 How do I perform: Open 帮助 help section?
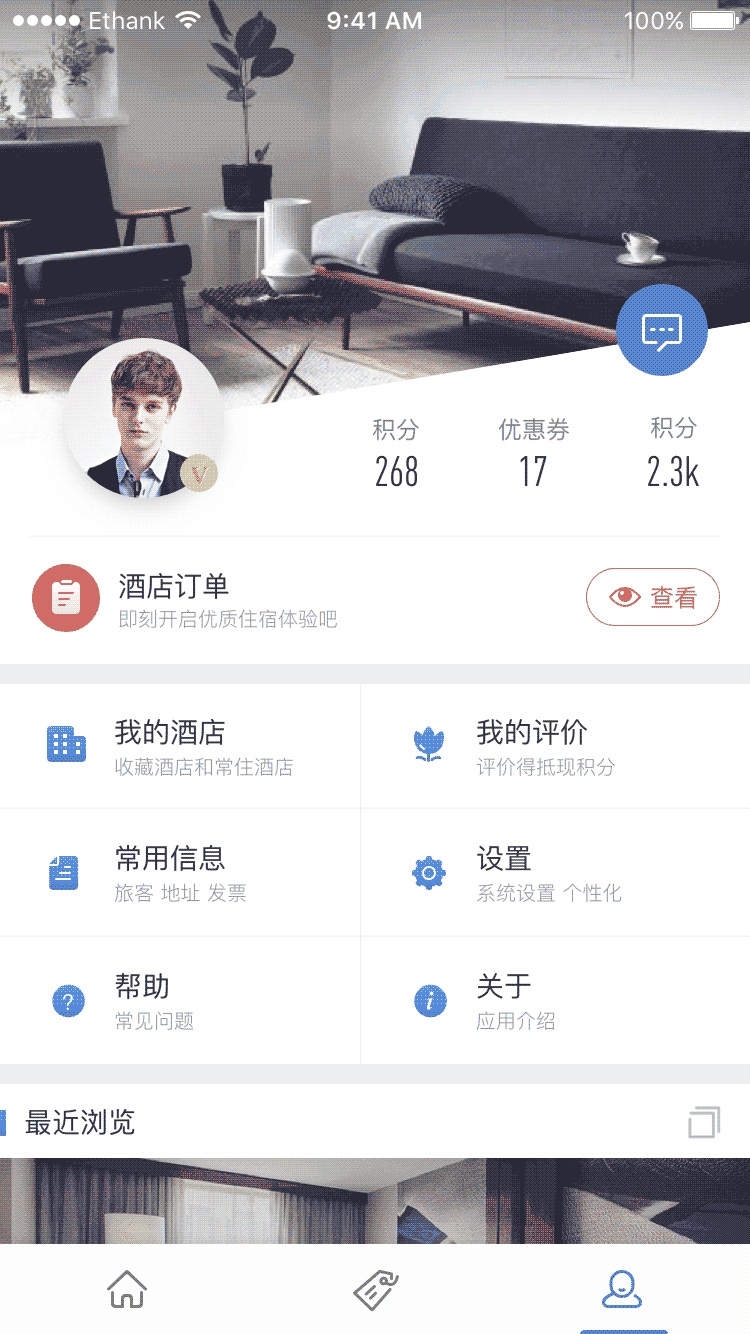(x=180, y=1001)
